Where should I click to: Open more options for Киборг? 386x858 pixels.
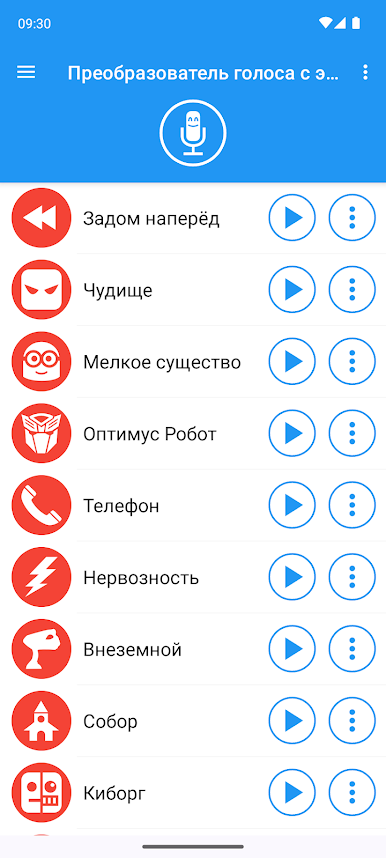coord(352,792)
